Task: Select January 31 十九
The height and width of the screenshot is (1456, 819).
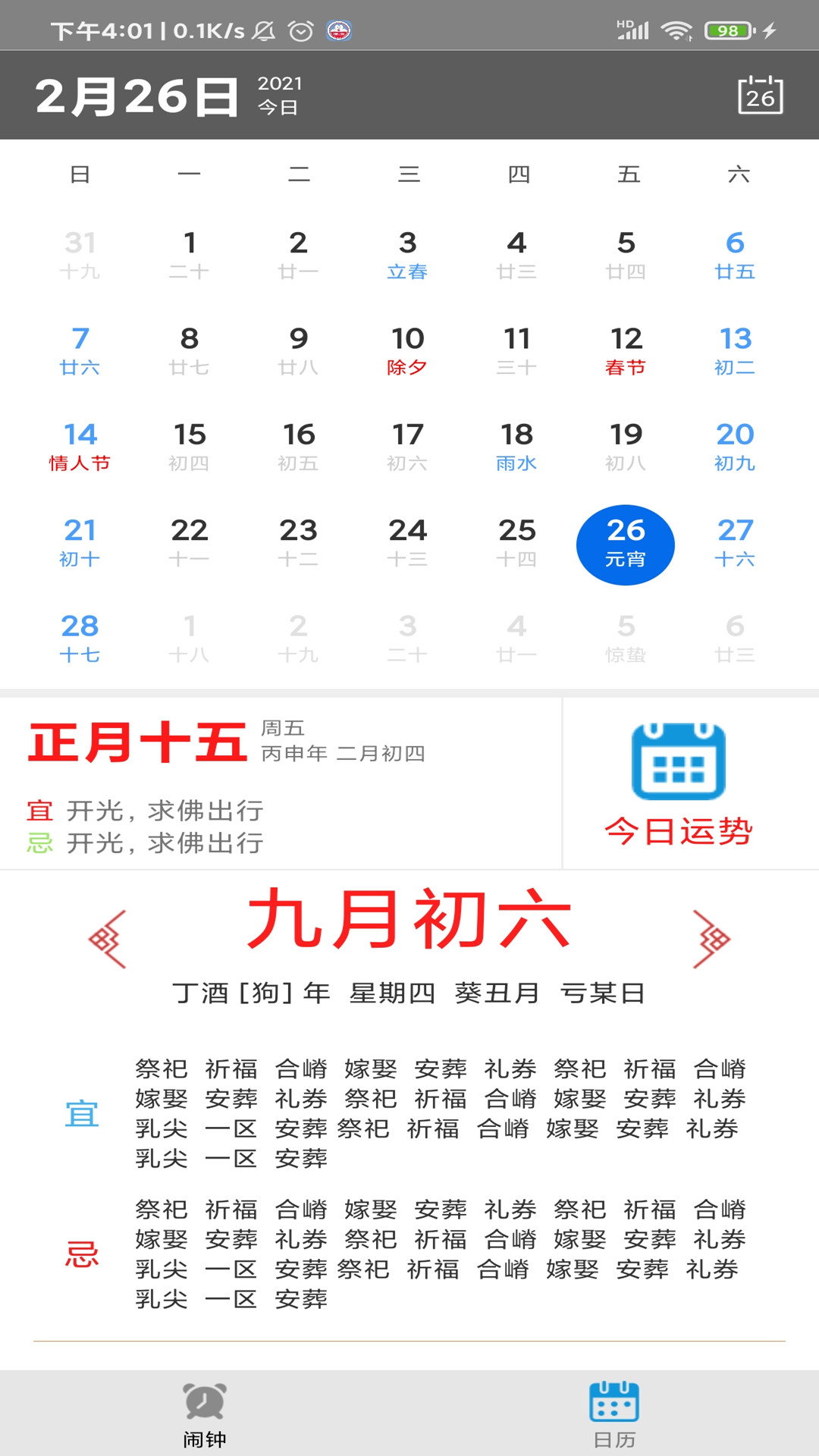Action: point(80,256)
